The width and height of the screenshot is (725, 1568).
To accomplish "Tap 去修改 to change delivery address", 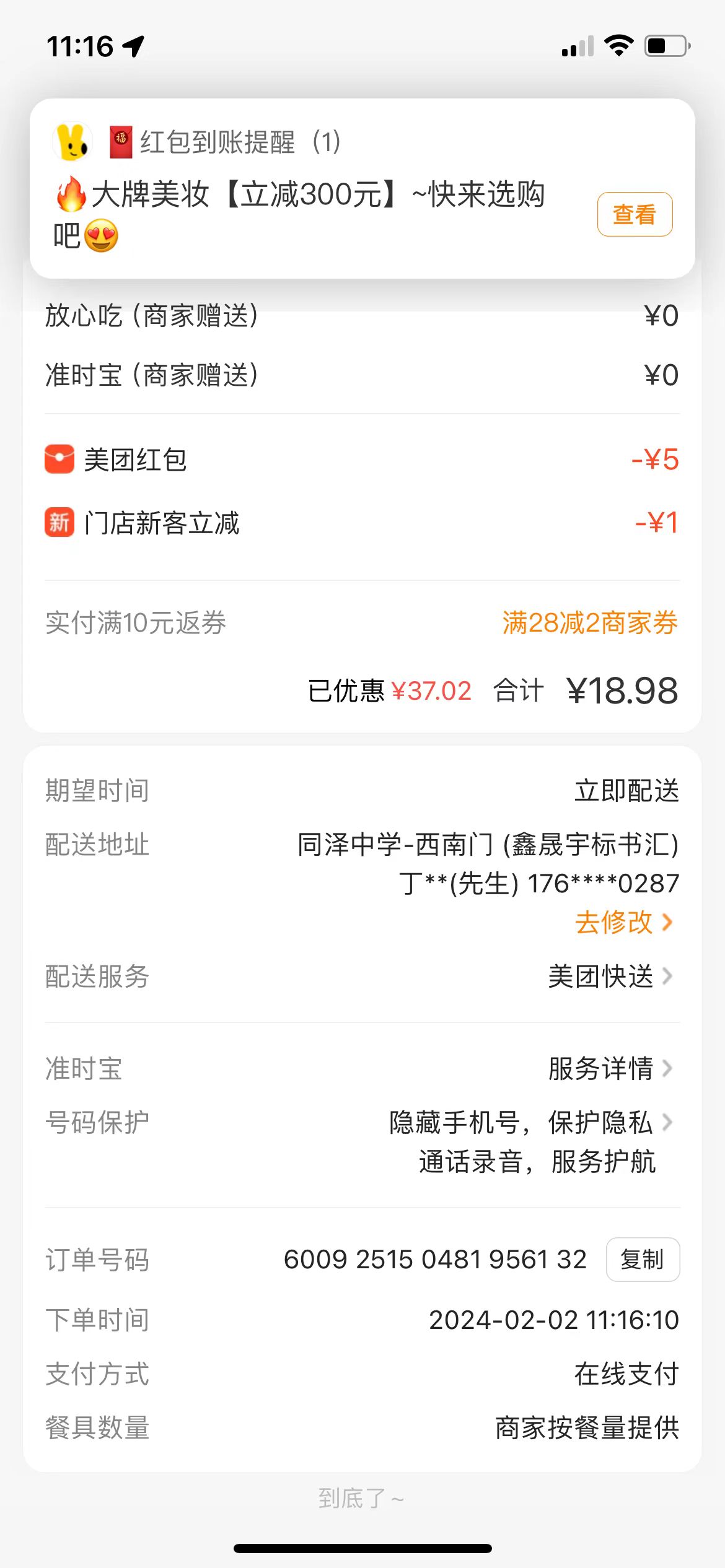I will pyautogui.click(x=623, y=923).
